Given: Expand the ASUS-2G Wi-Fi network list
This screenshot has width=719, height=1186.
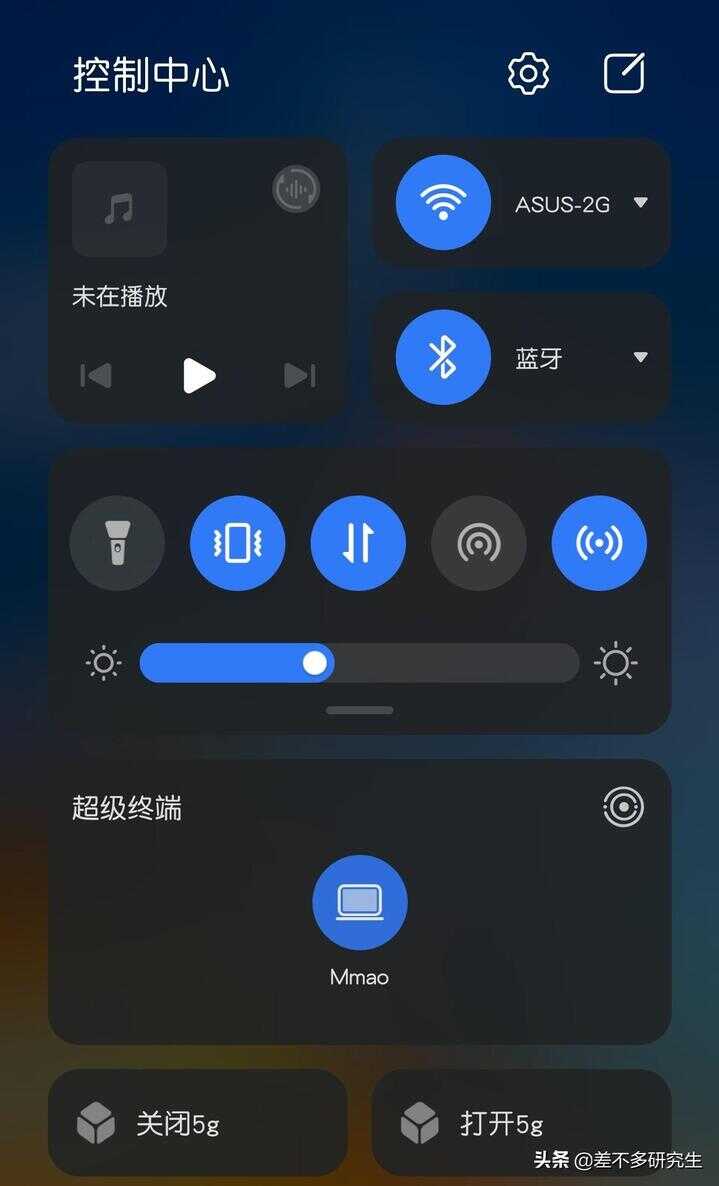Looking at the screenshot, I should click(640, 203).
